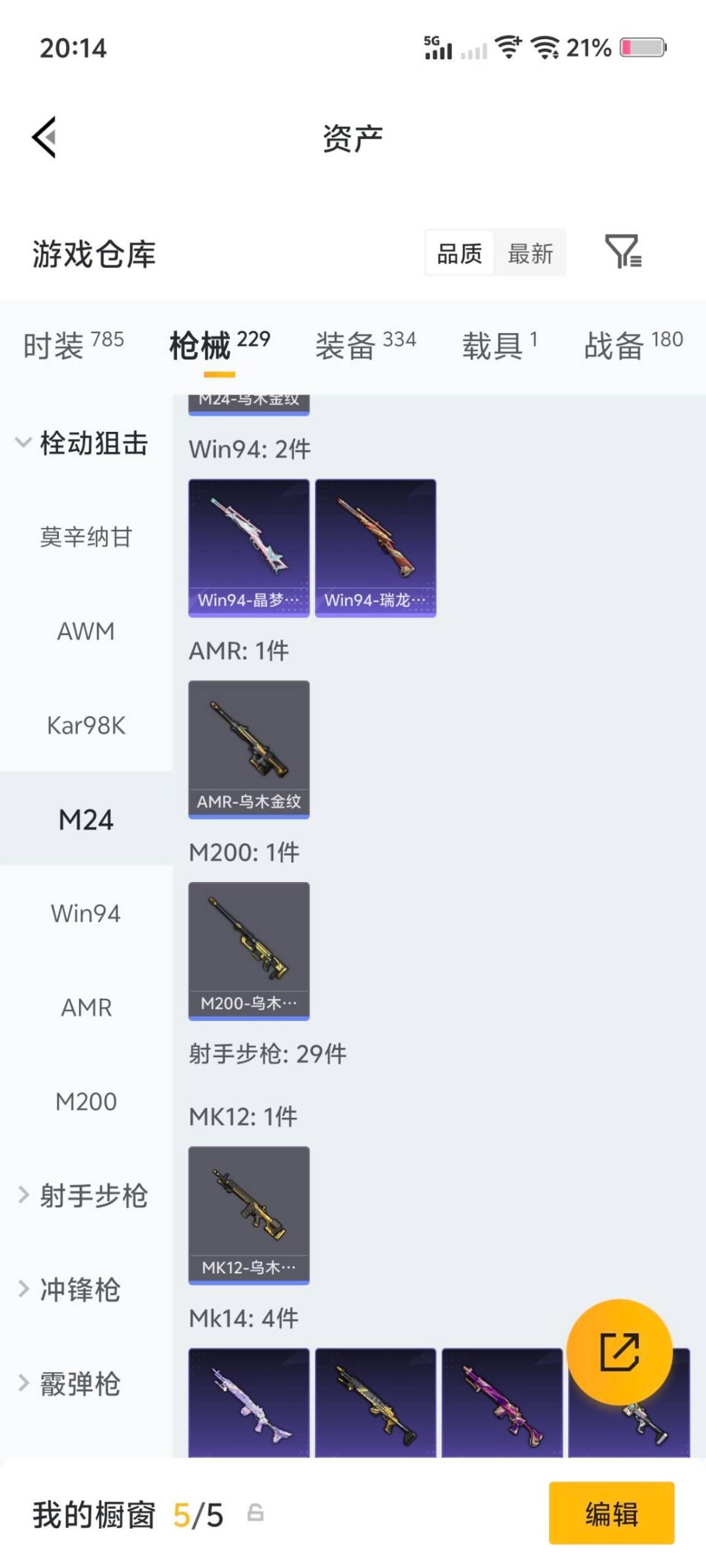Tap the MK12-乌木 weapon thumbnail

click(x=248, y=1213)
